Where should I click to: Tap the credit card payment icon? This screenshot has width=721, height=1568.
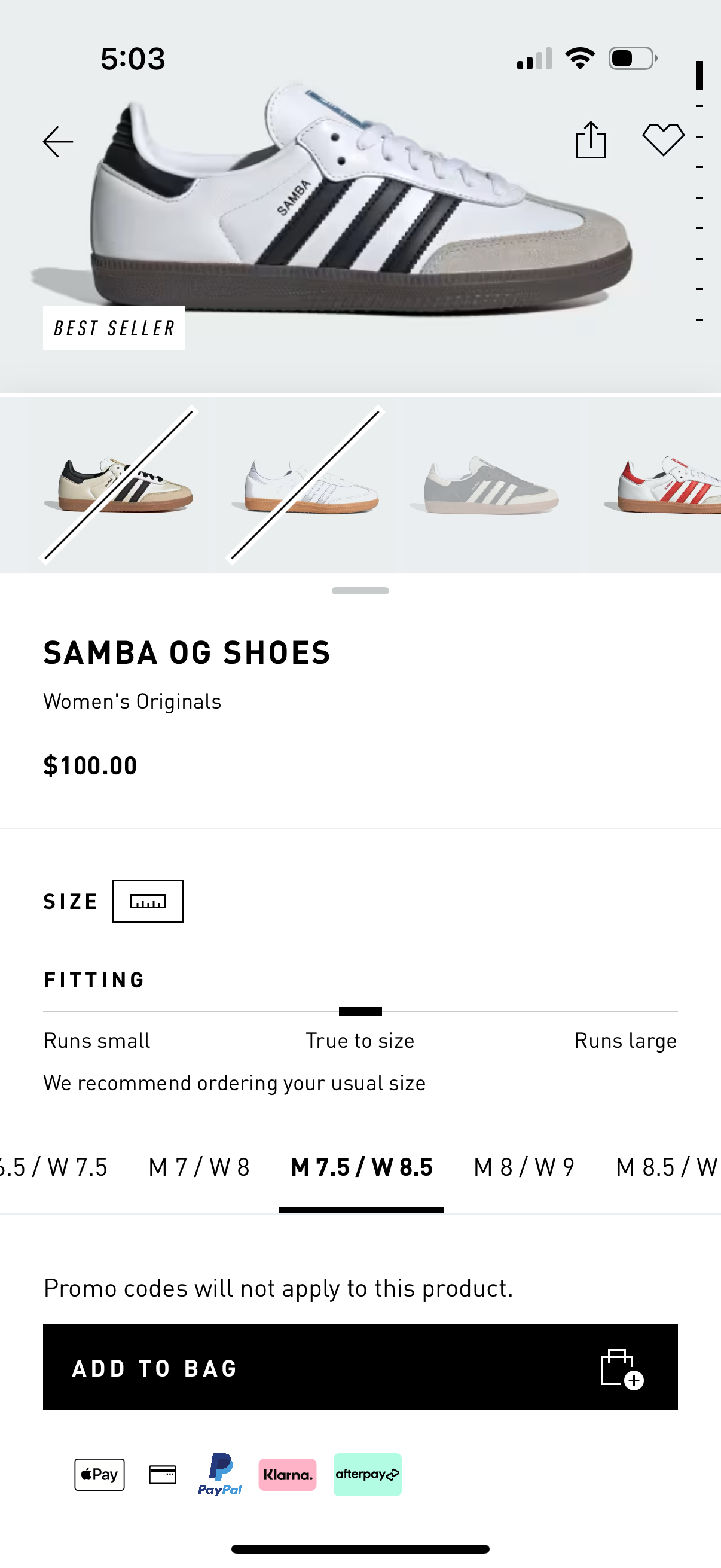pos(163,1474)
